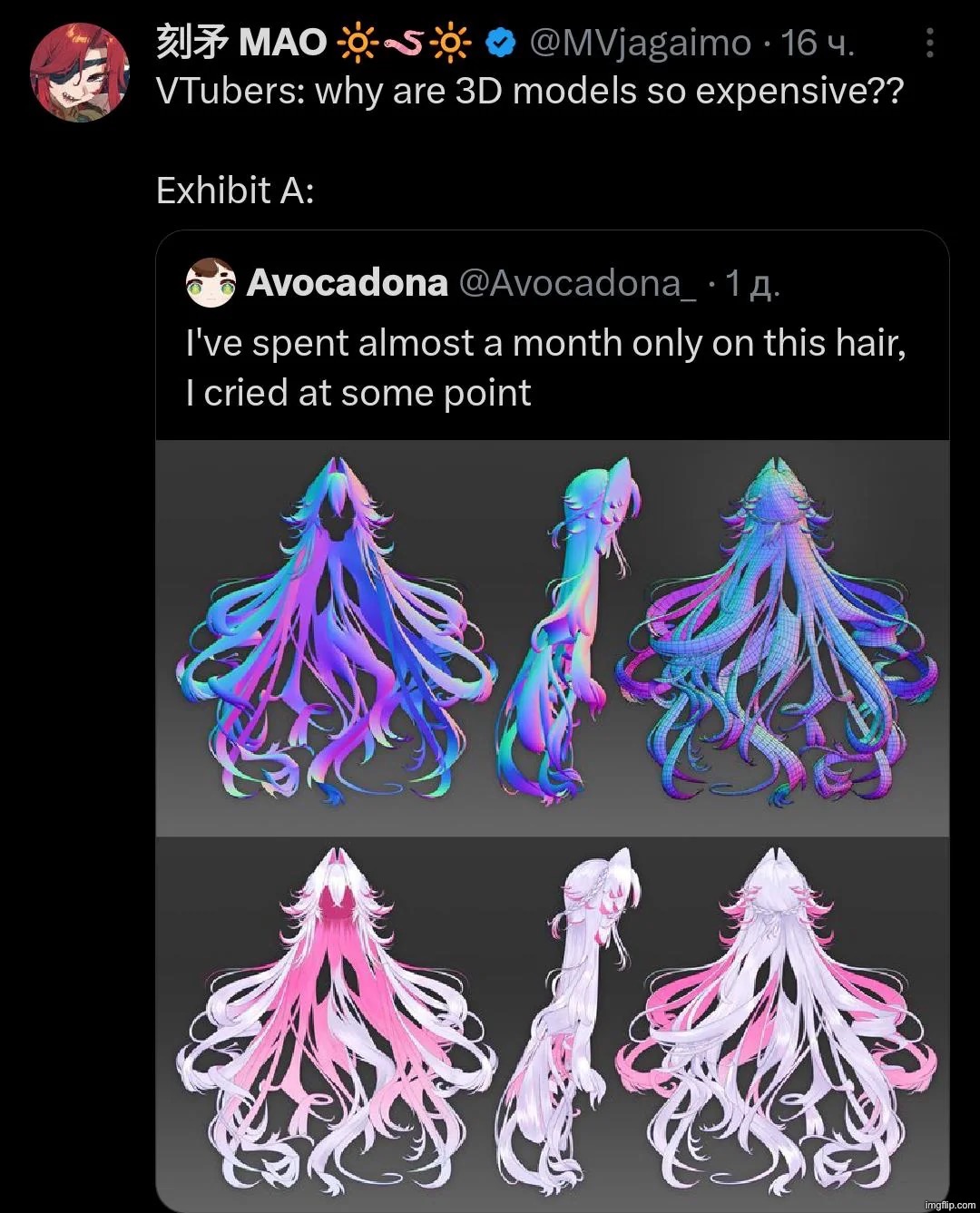View the colorful normal-map hair image
Image resolution: width=980 pixels, height=1213 pixels.
coord(552,638)
